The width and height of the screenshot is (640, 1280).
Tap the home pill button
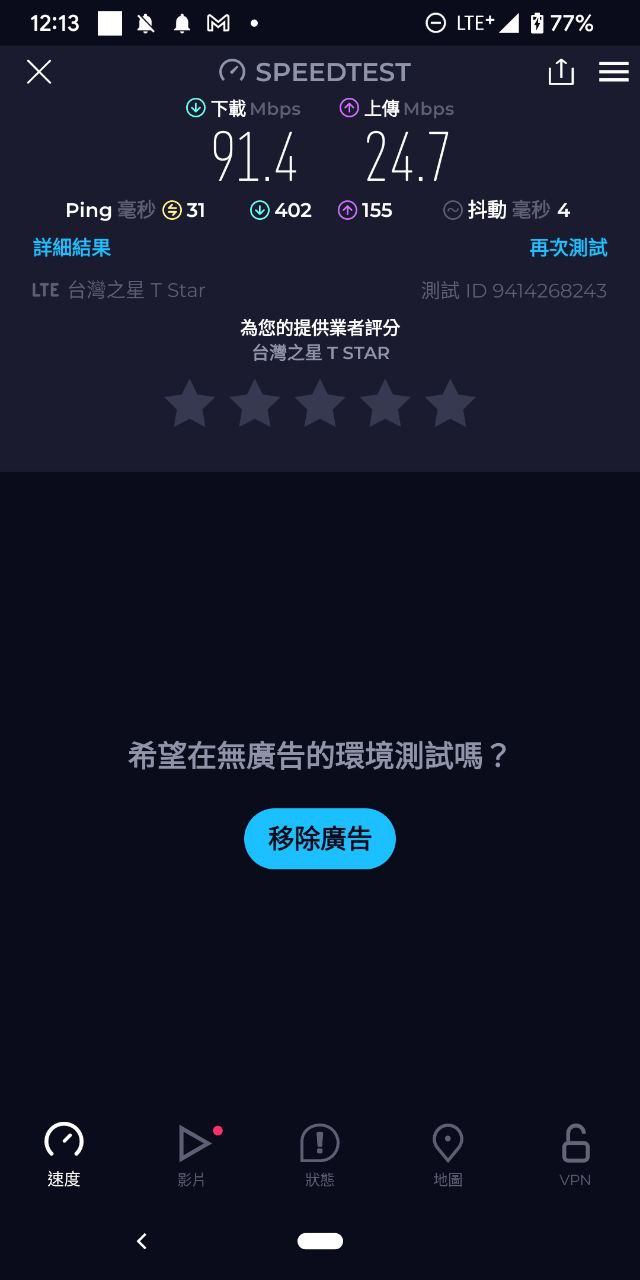[320, 1241]
